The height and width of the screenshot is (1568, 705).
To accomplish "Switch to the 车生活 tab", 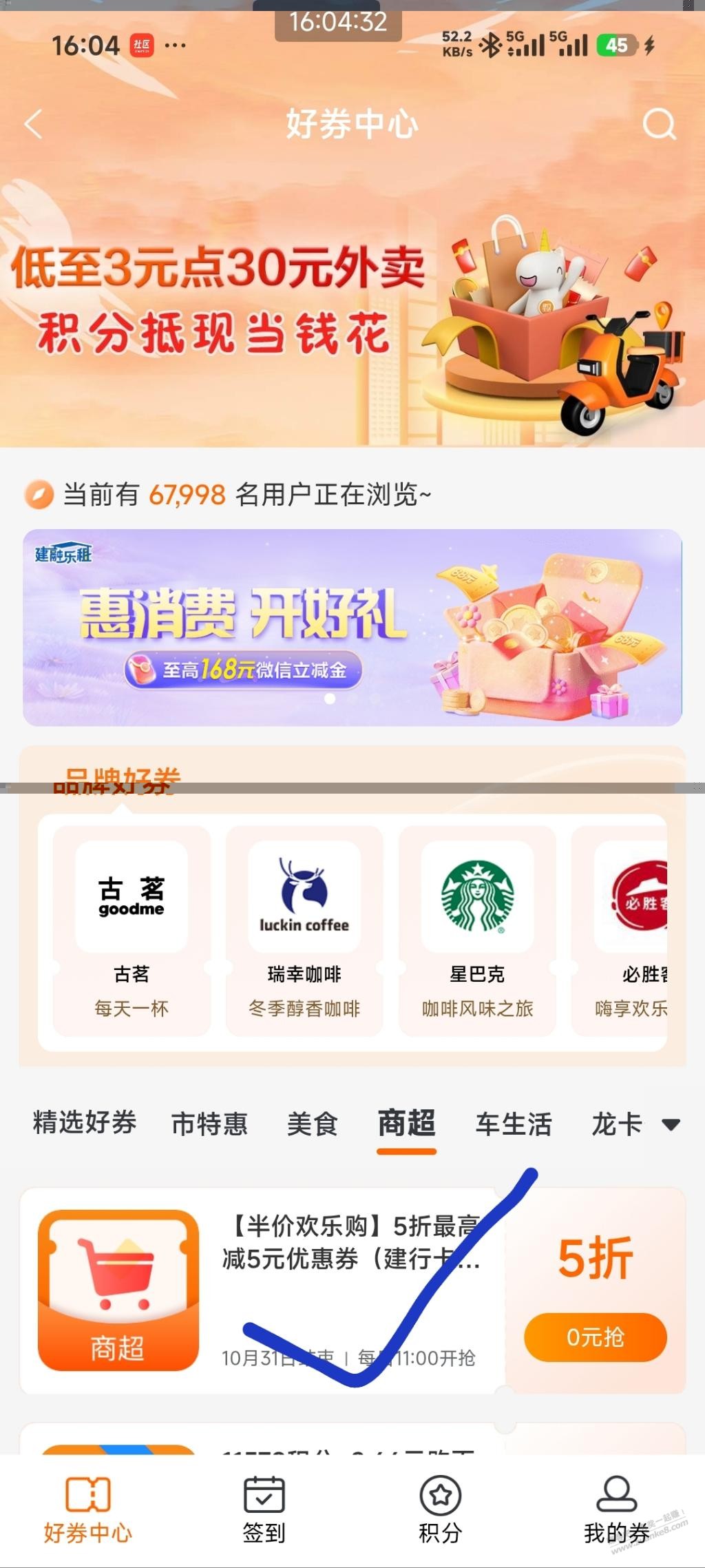I will pos(514,1124).
